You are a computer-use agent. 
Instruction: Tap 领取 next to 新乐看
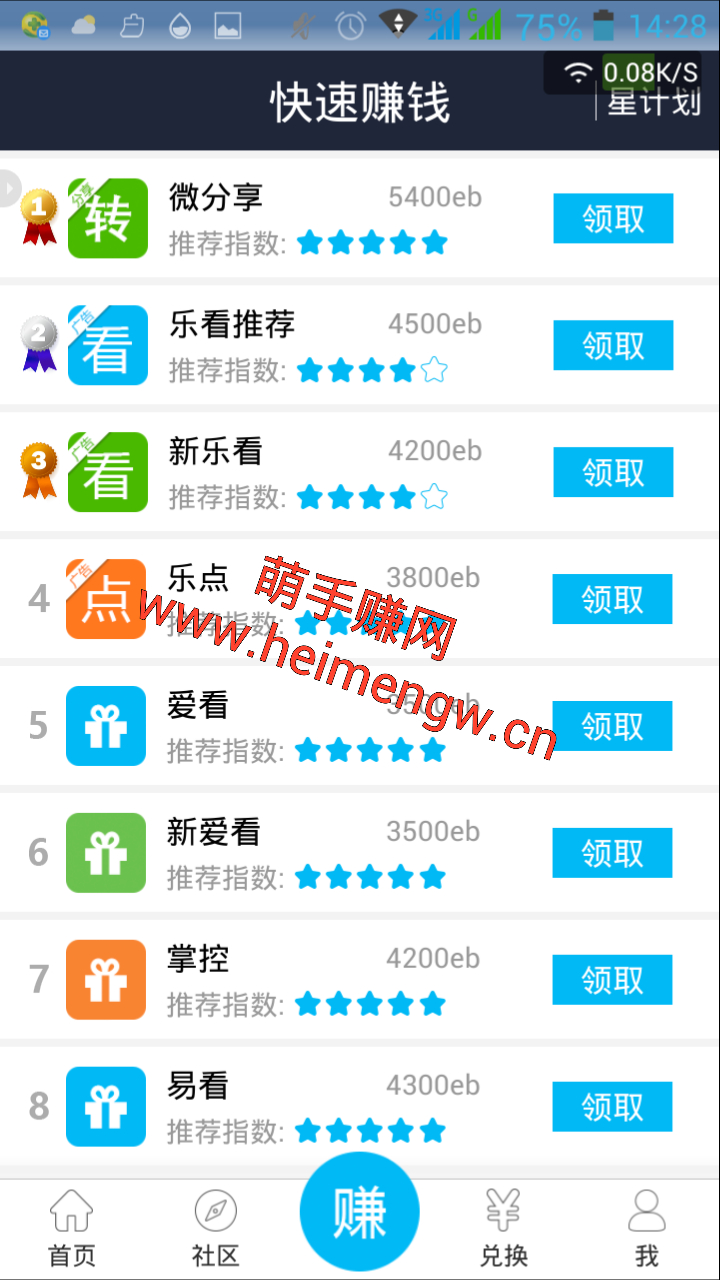pos(613,472)
